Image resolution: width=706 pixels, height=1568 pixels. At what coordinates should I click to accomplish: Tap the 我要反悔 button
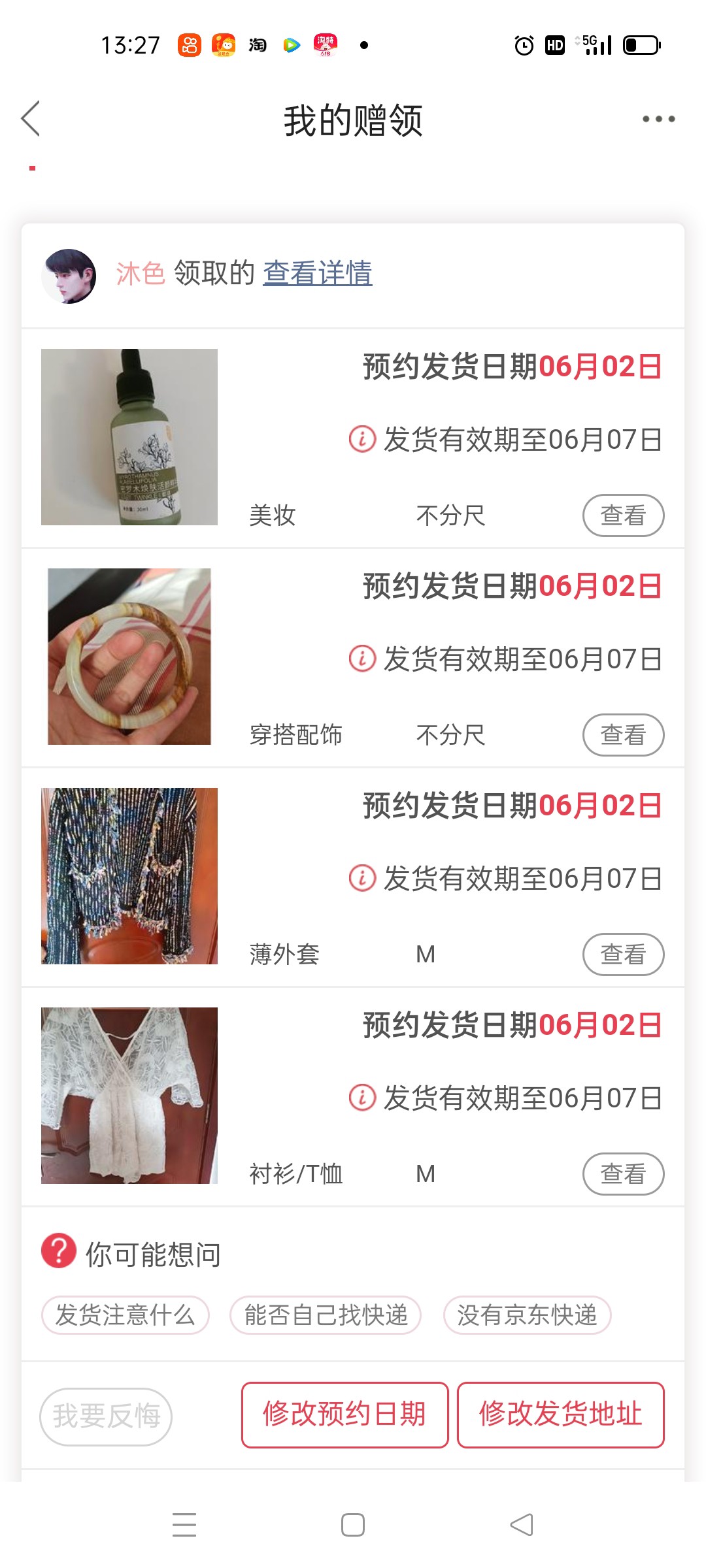(106, 1416)
